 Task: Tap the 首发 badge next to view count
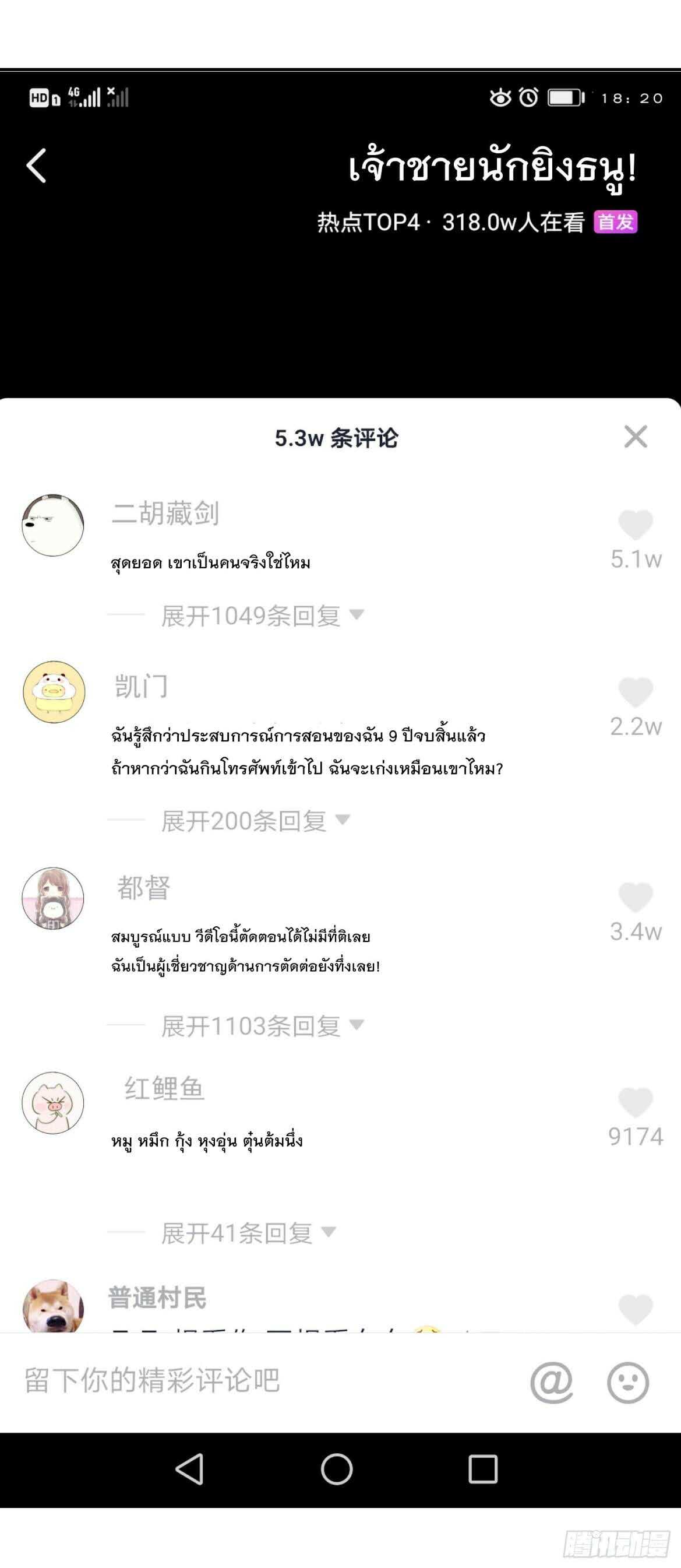pos(617,223)
